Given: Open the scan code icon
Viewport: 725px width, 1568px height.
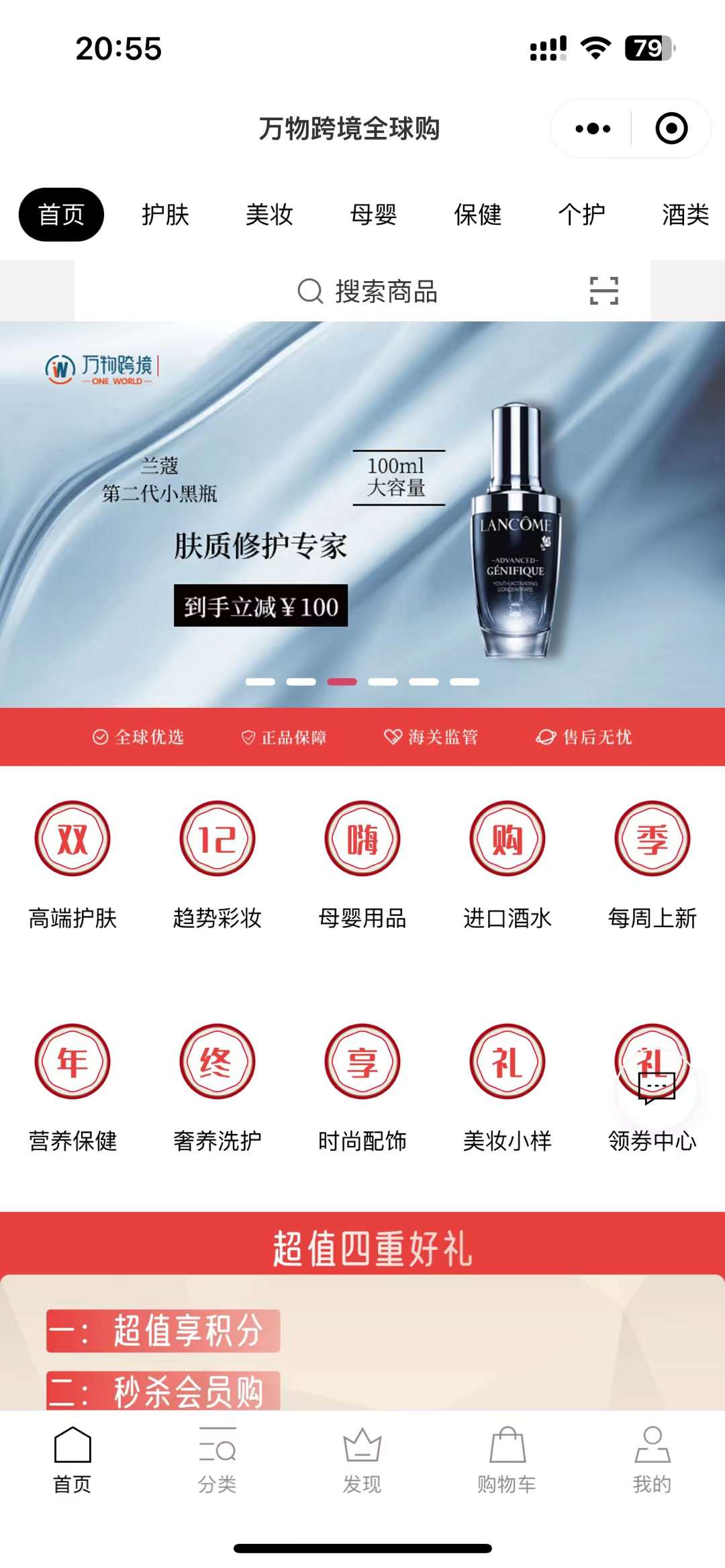Looking at the screenshot, I should pos(603,291).
